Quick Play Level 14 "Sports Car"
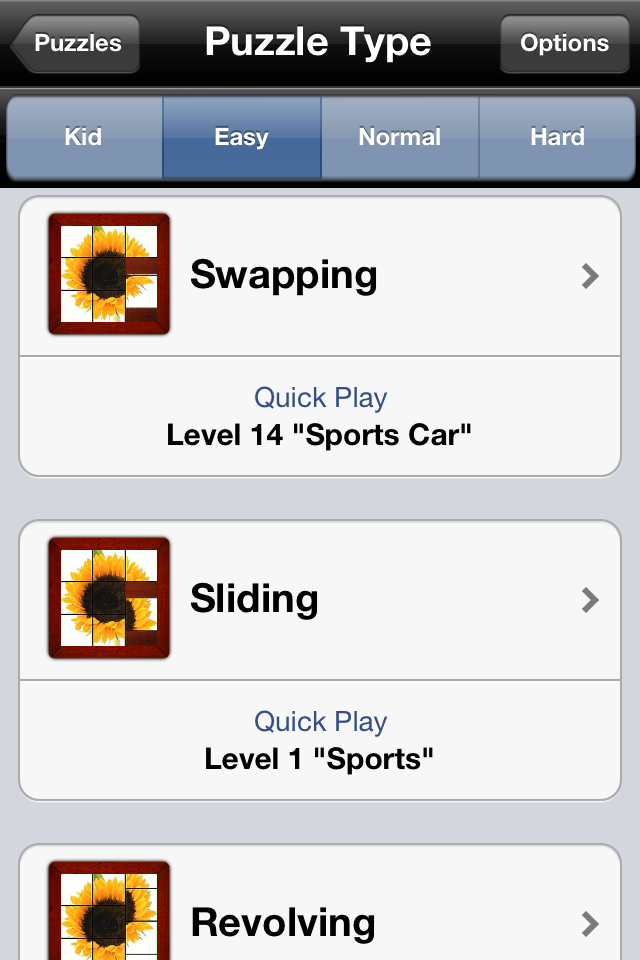This screenshot has height=960, width=640. (x=320, y=416)
